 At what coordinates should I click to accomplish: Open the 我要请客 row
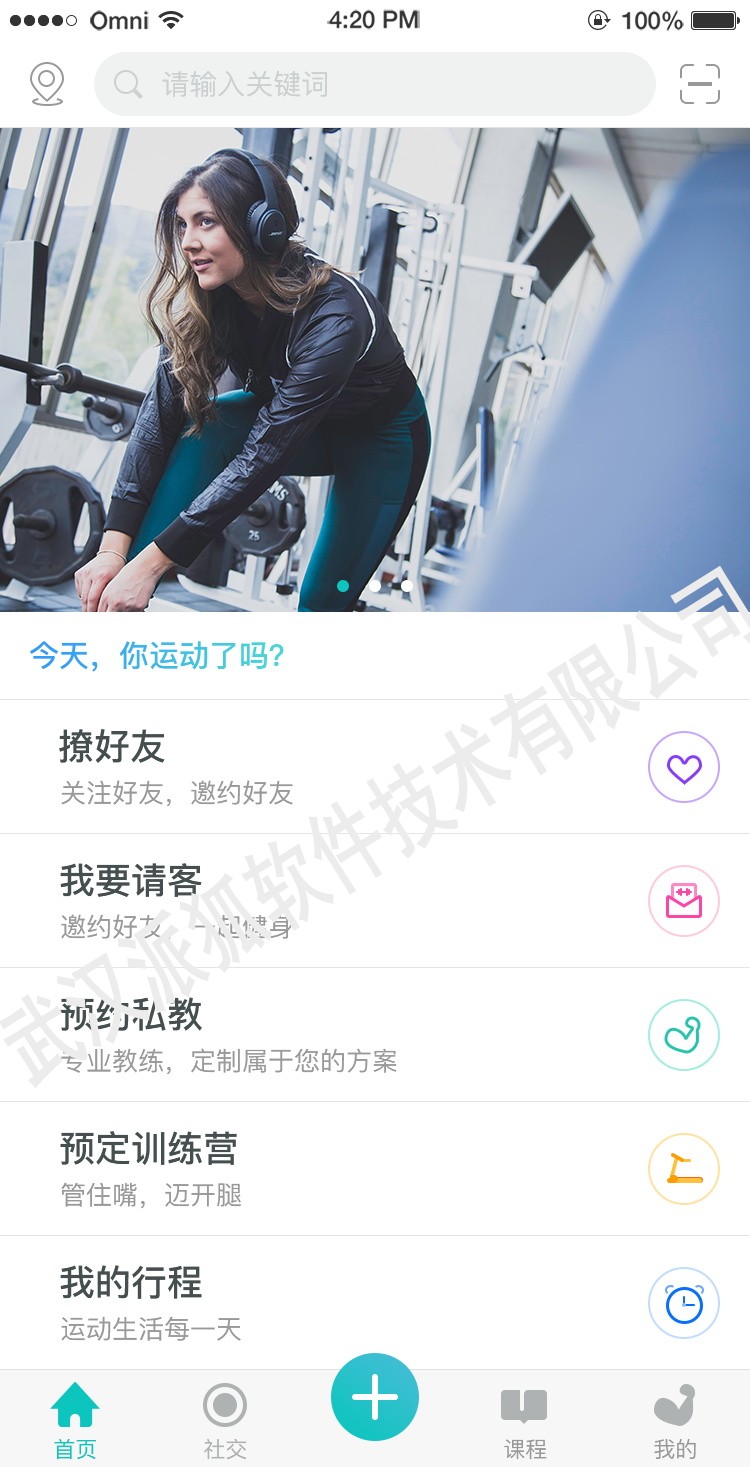point(375,901)
